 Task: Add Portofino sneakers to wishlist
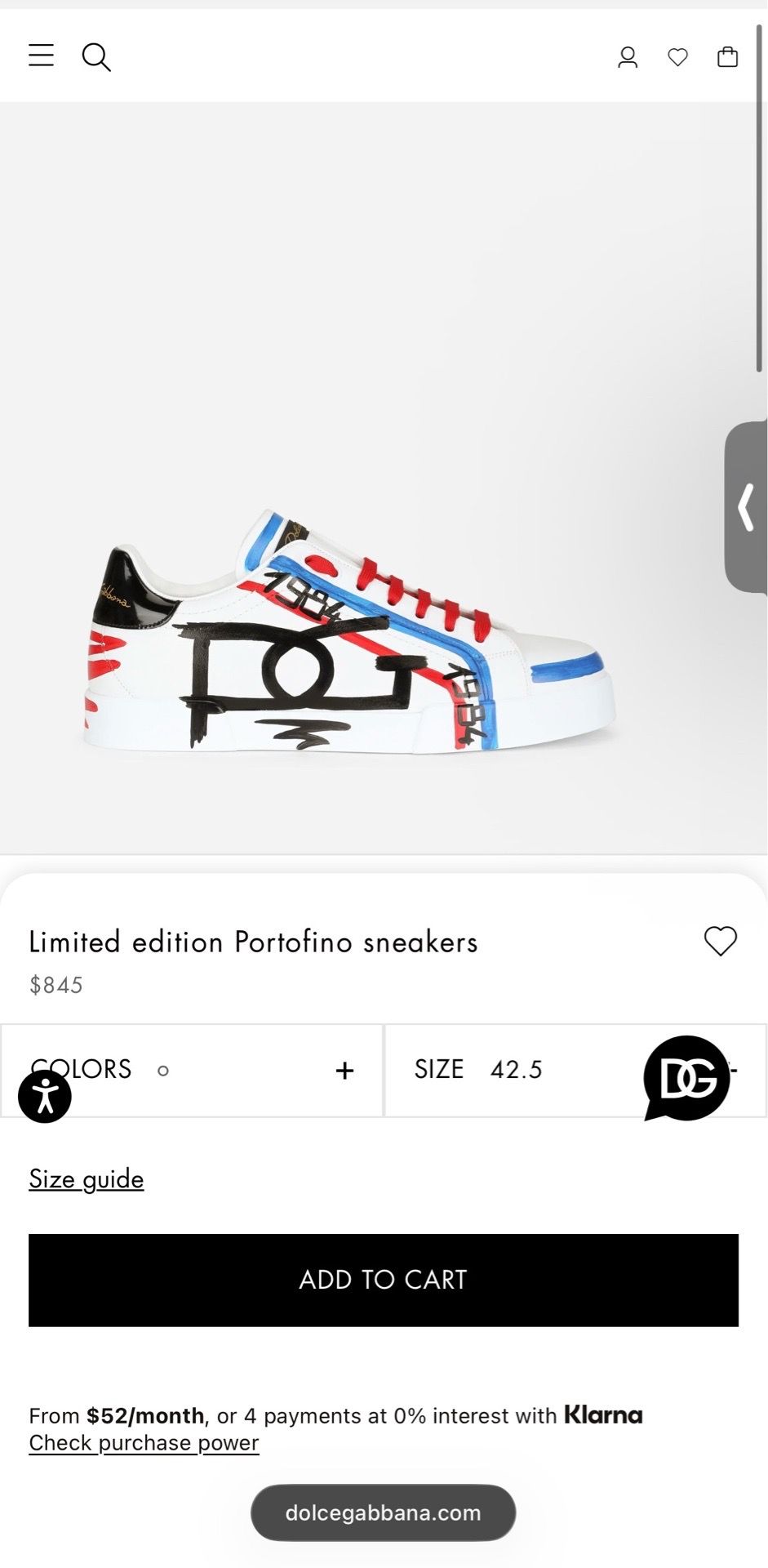point(721,941)
